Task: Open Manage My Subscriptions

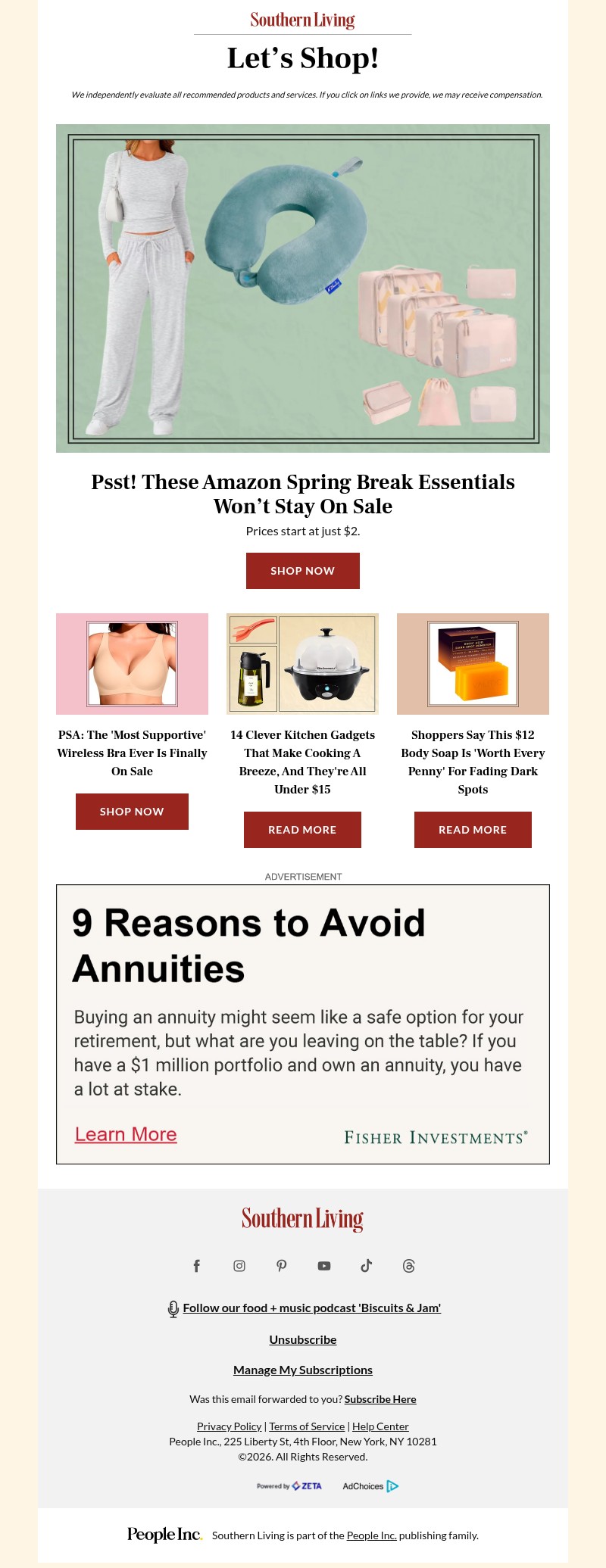Action: click(x=302, y=1369)
